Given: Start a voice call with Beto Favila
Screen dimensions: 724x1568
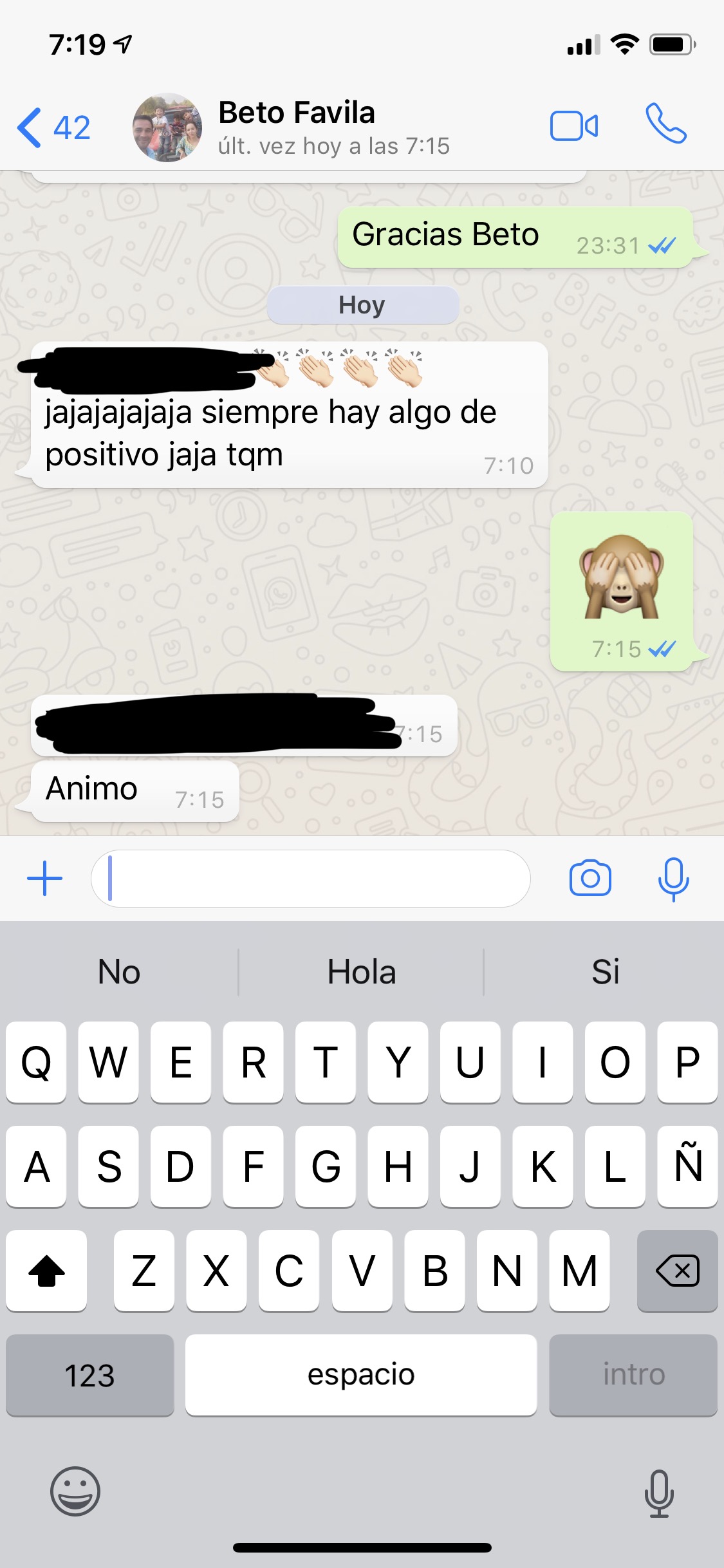Looking at the screenshot, I should pyautogui.click(x=666, y=123).
